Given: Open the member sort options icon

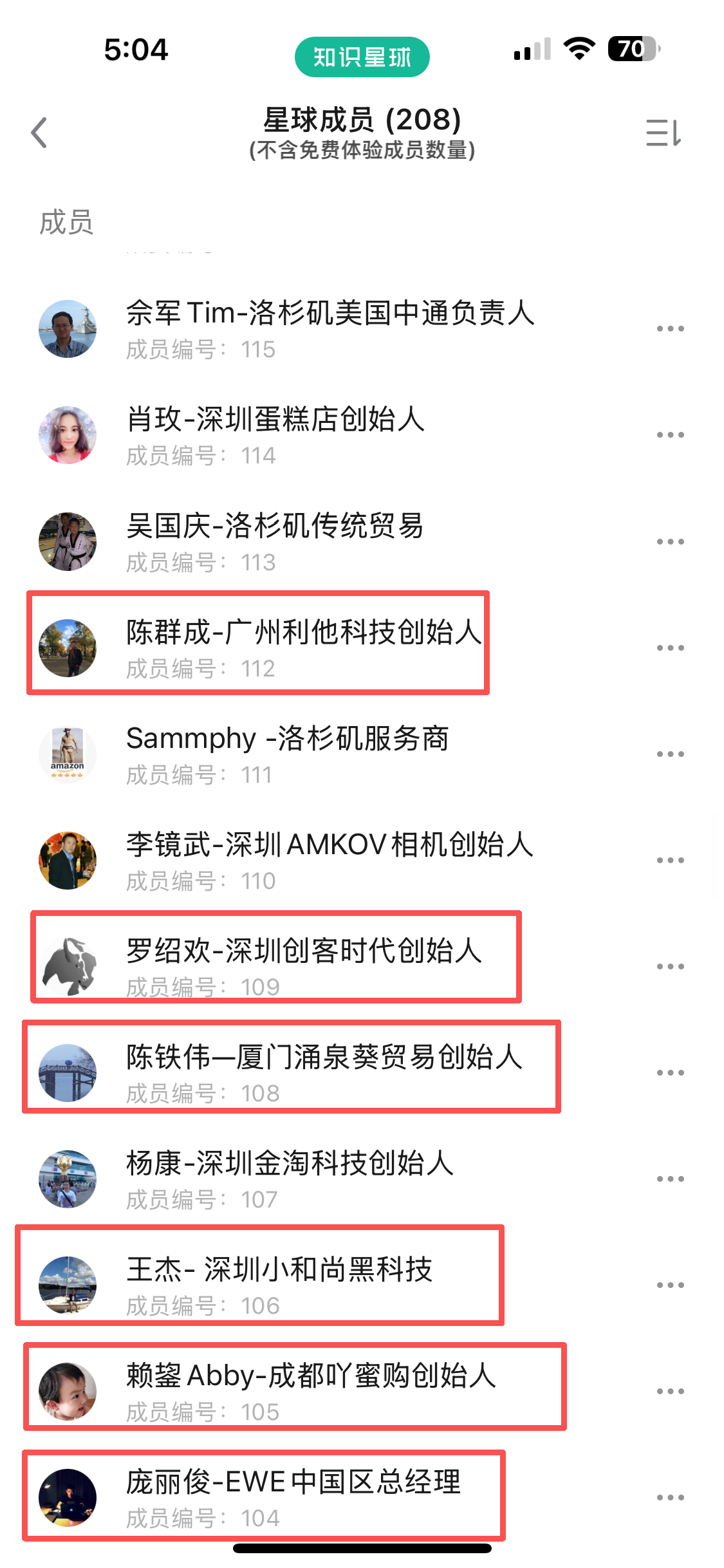Looking at the screenshot, I should point(664,133).
